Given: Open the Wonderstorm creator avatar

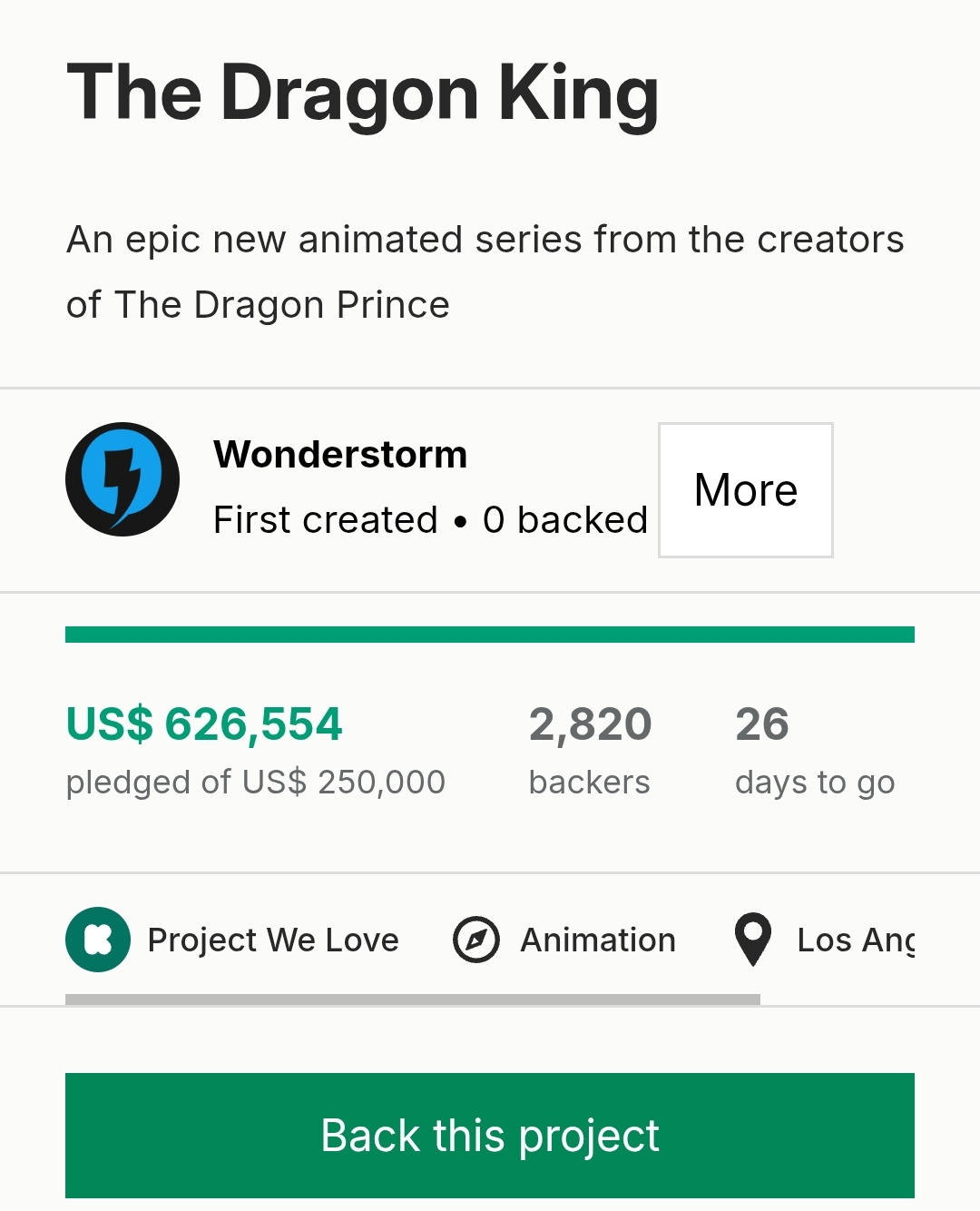Looking at the screenshot, I should [x=122, y=479].
